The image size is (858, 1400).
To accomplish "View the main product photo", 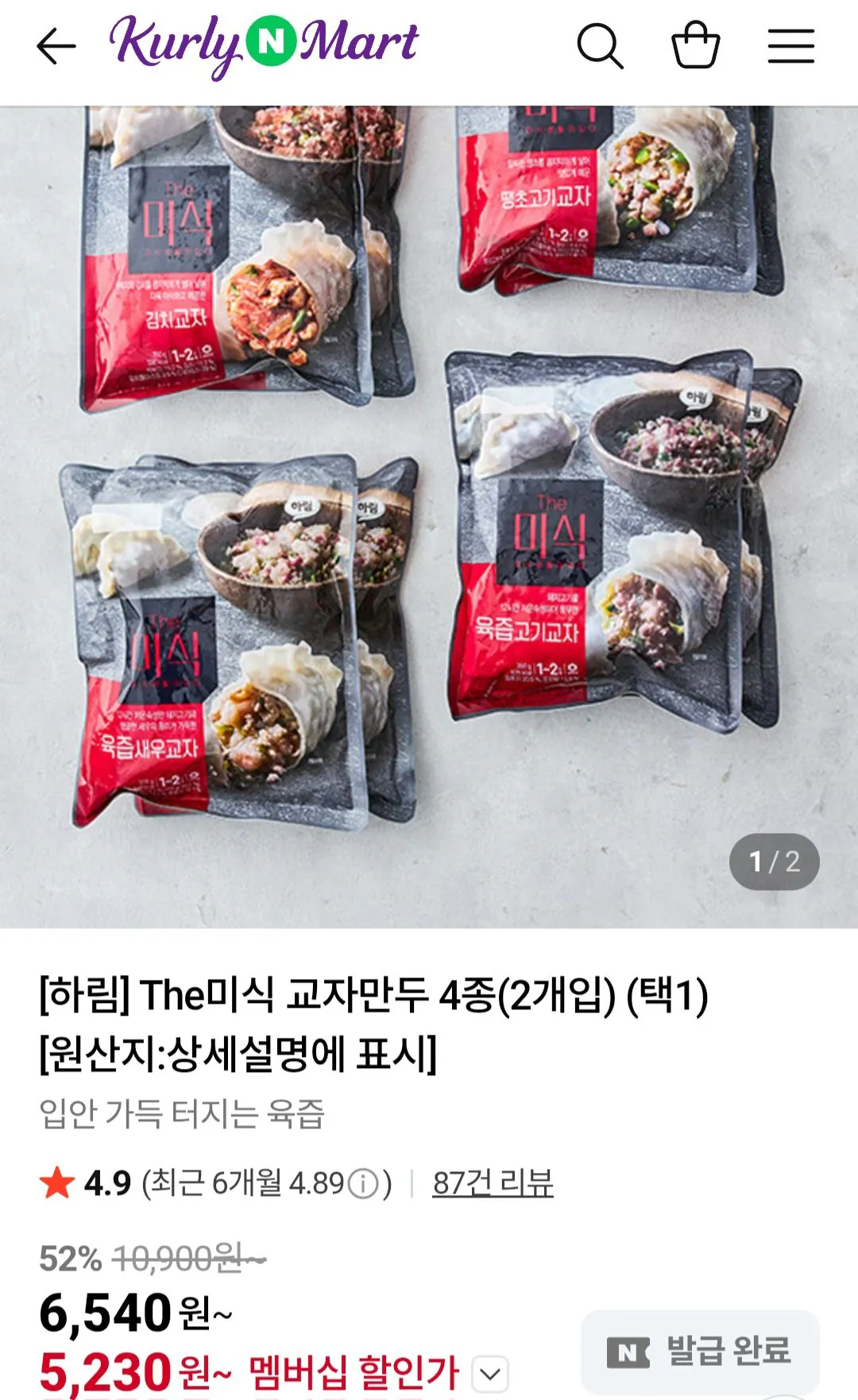I will [x=429, y=516].
